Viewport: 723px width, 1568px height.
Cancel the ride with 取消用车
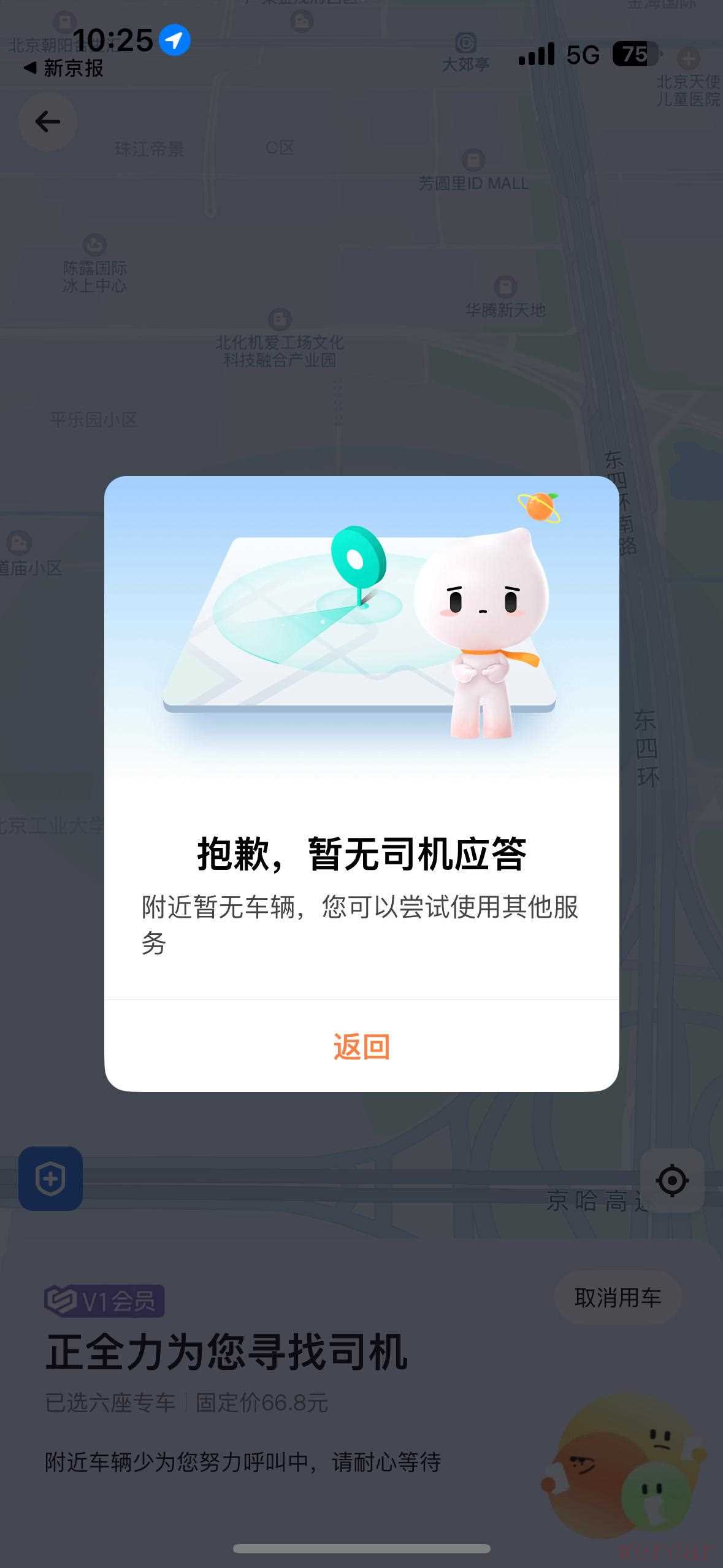(x=618, y=1297)
